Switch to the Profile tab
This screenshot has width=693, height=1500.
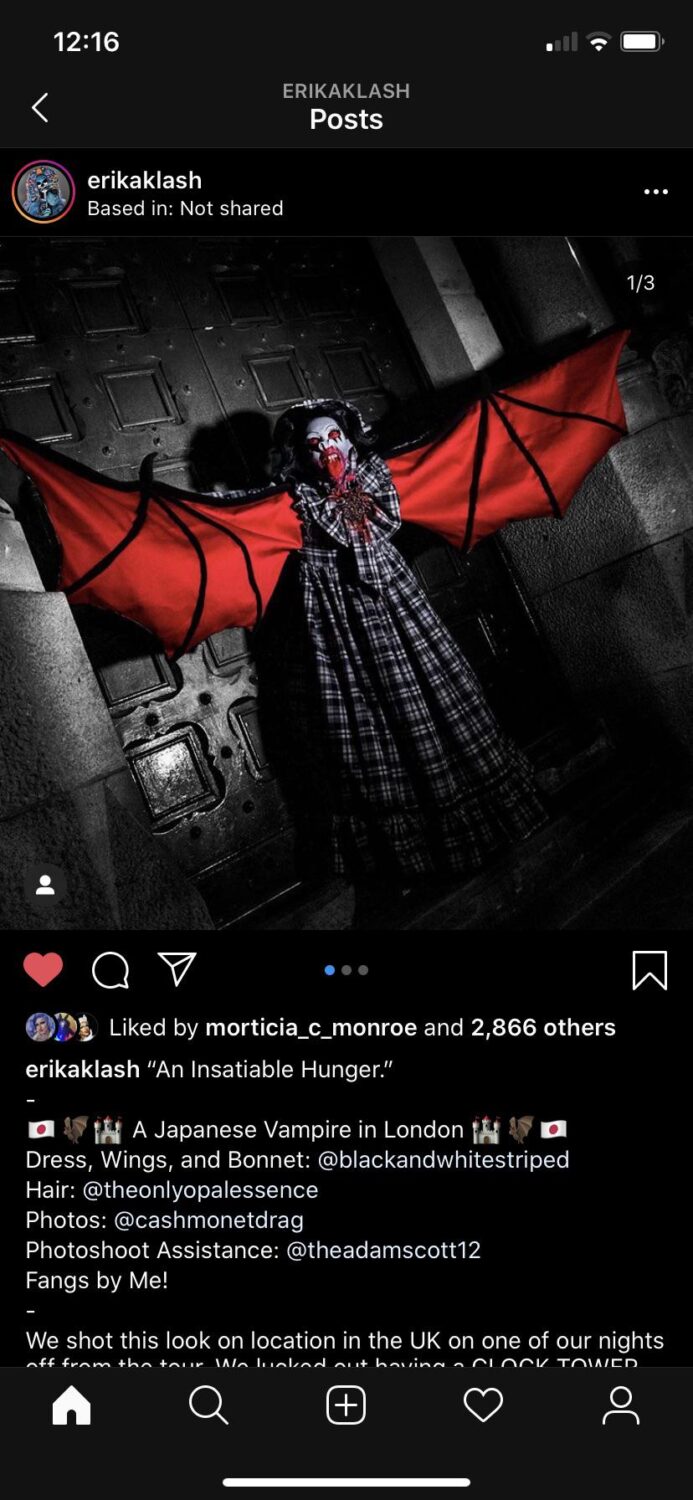coord(620,1406)
